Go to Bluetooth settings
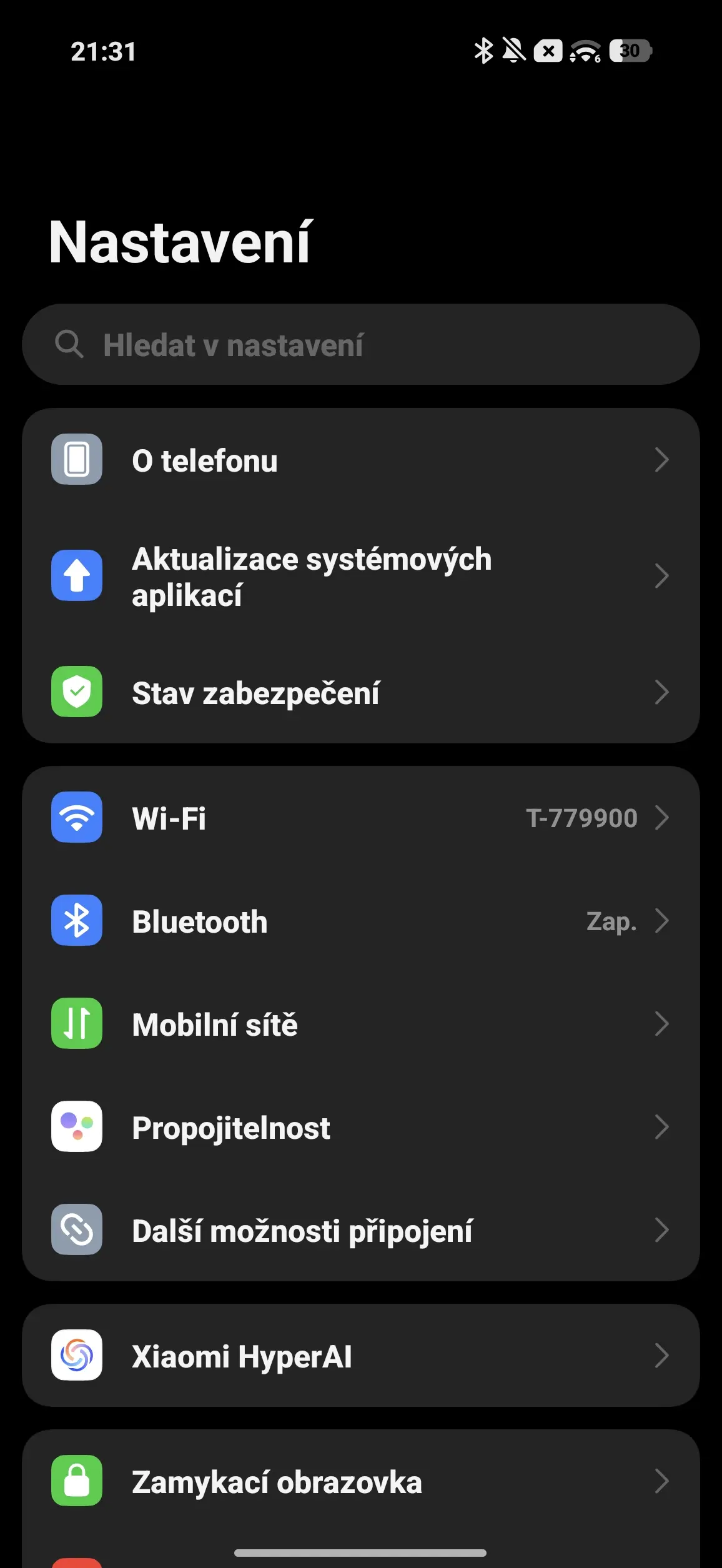722x1568 pixels. tap(360, 921)
